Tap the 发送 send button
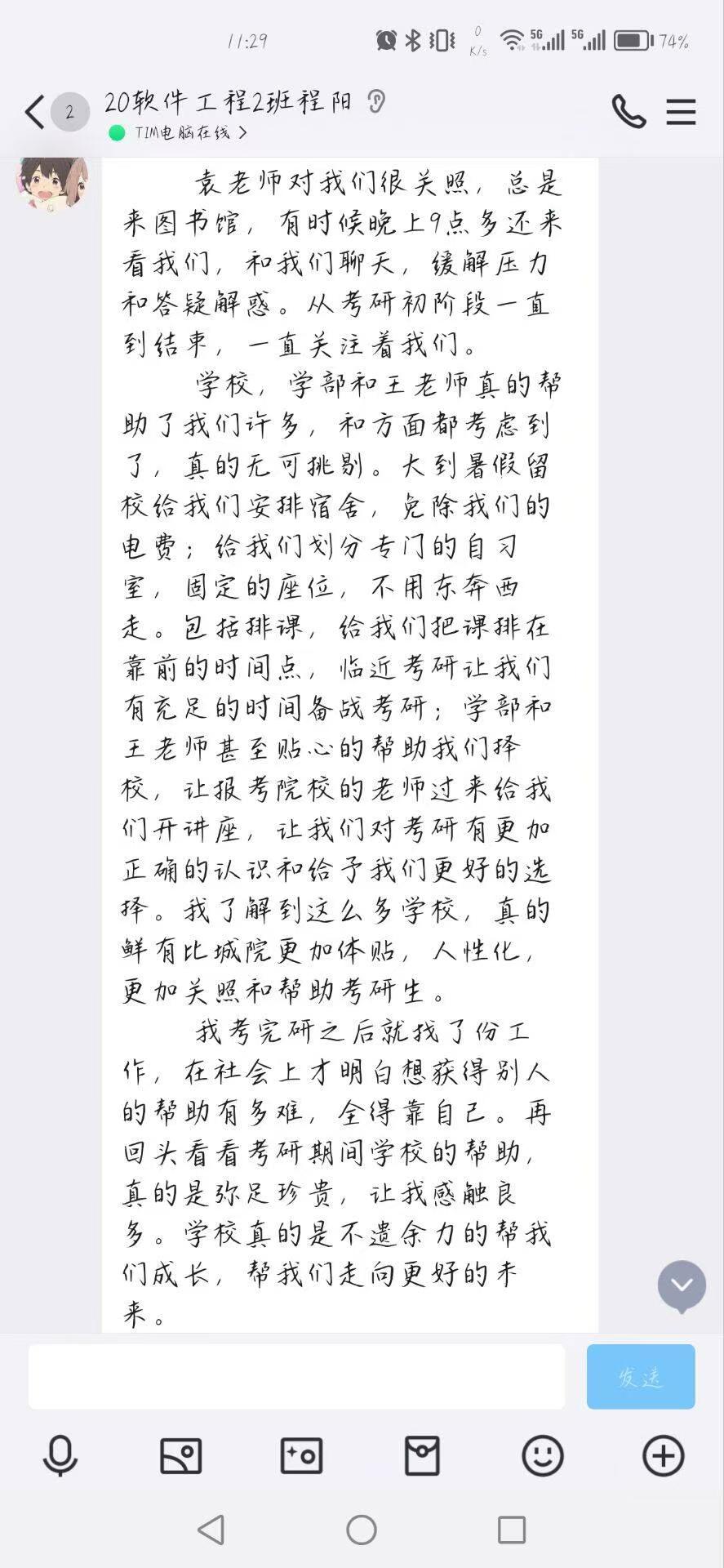The height and width of the screenshot is (1568, 724). (640, 1377)
